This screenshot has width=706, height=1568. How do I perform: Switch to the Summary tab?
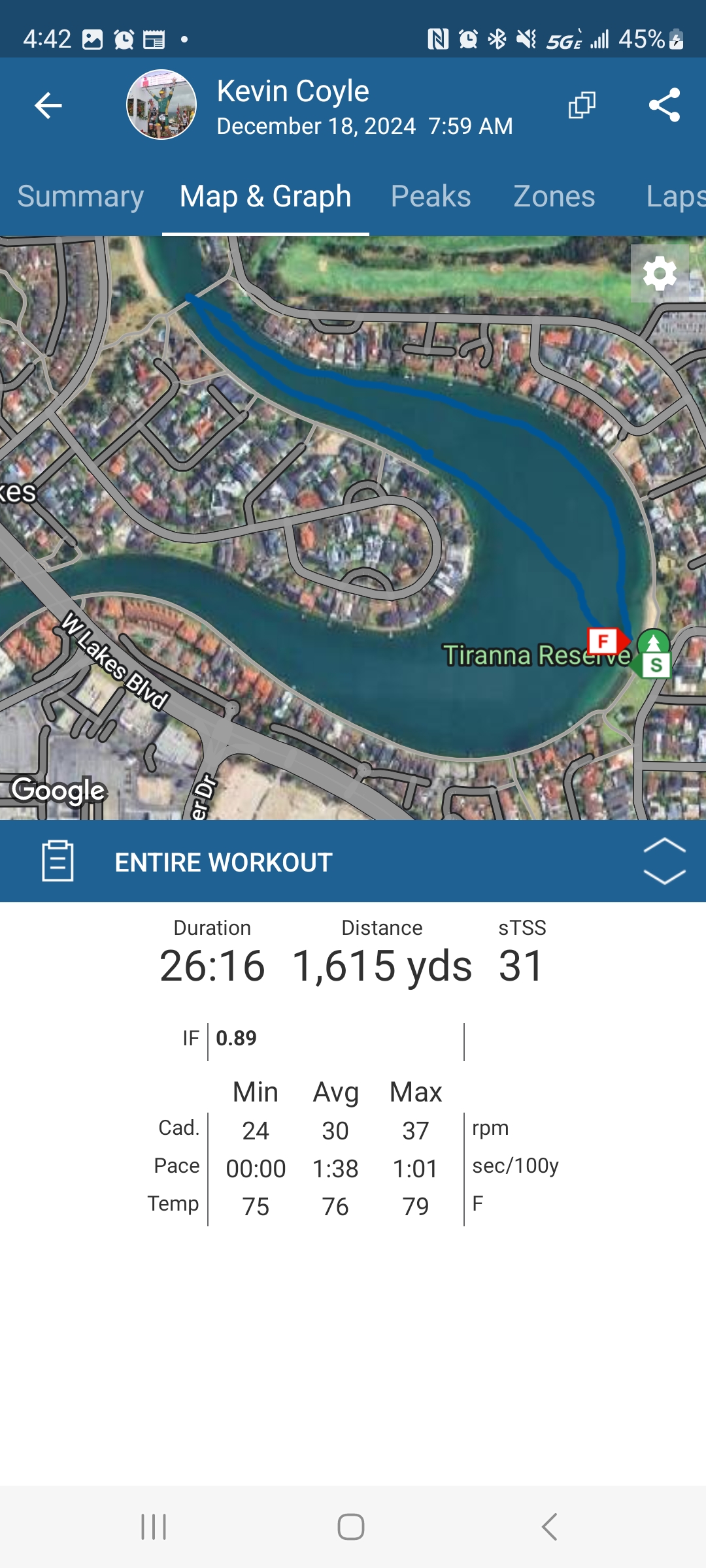80,197
